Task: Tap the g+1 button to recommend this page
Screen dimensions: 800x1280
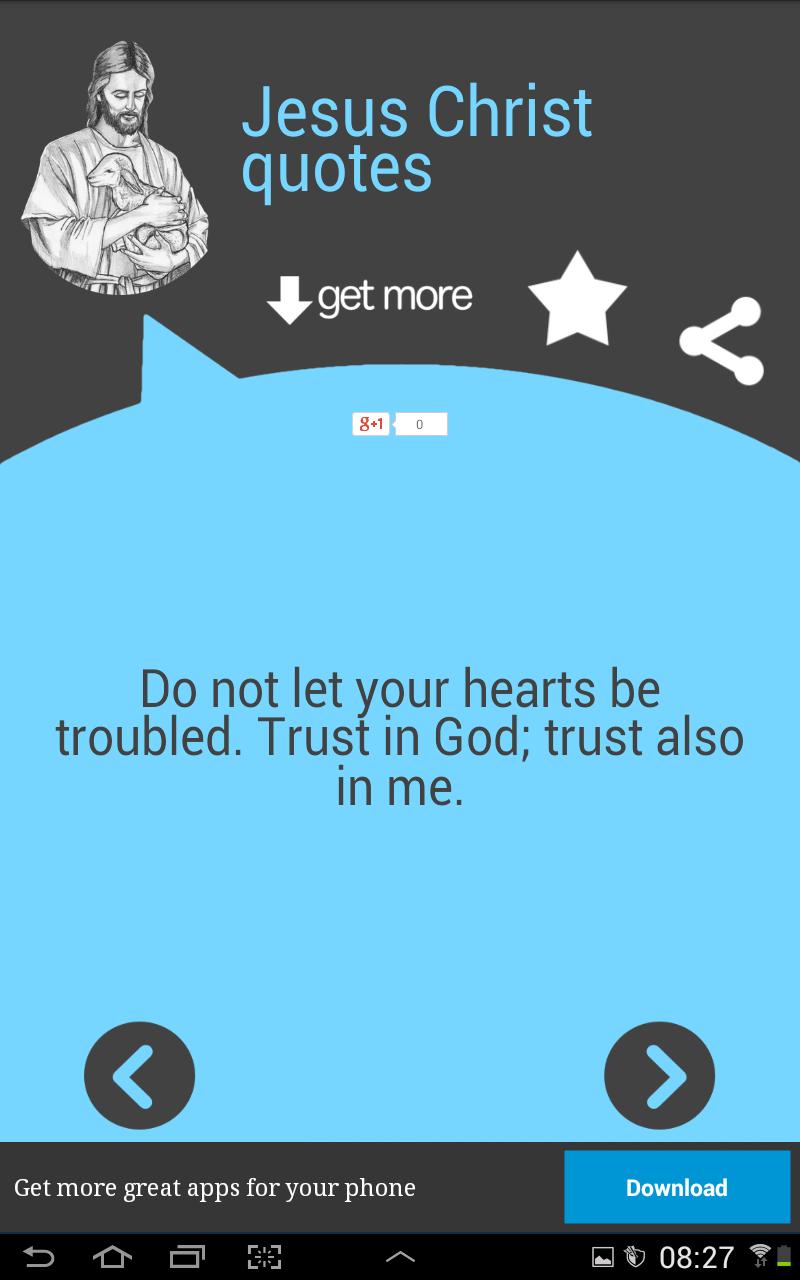Action: pos(371,423)
